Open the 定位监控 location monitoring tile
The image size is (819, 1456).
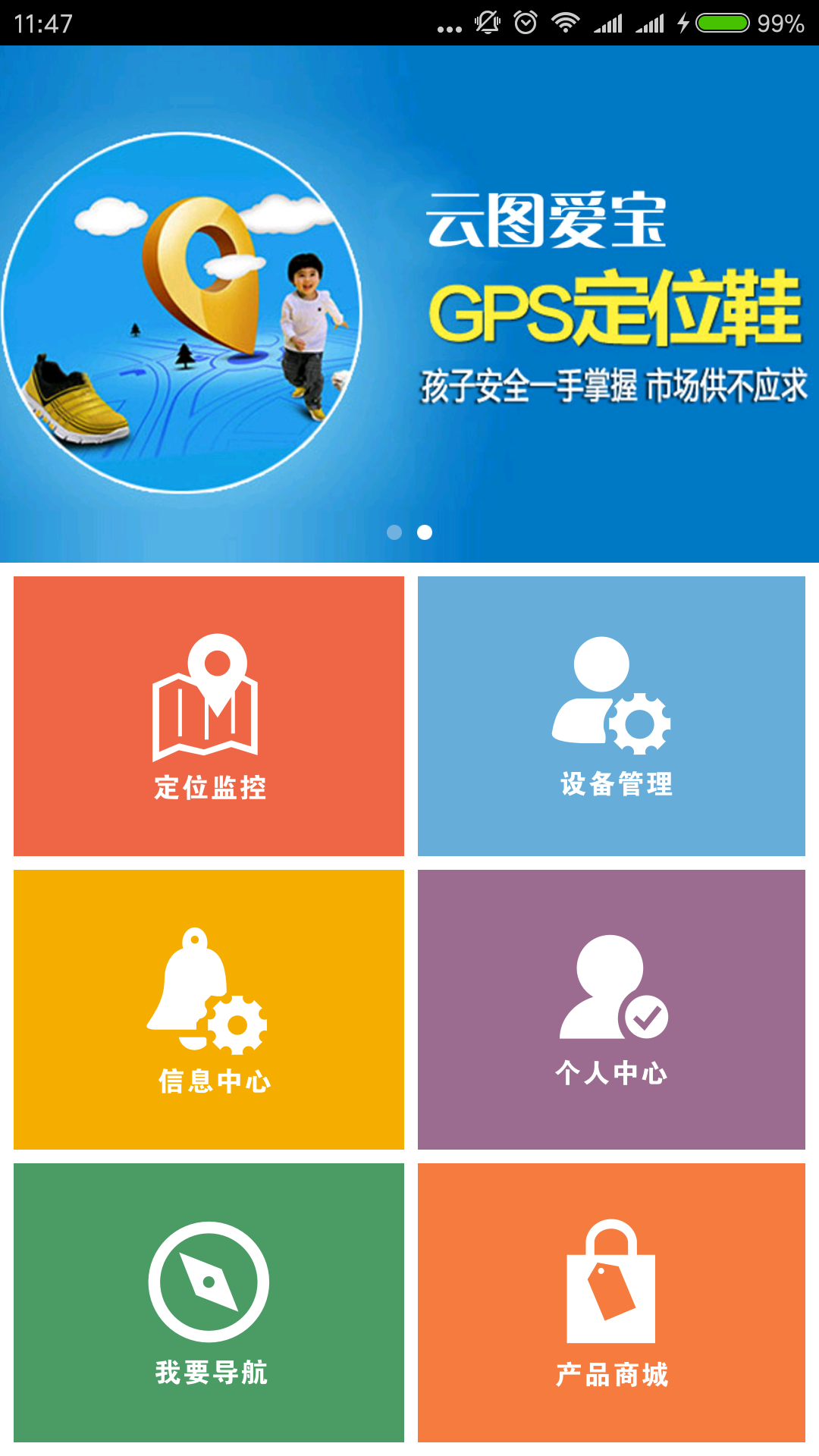tap(209, 716)
